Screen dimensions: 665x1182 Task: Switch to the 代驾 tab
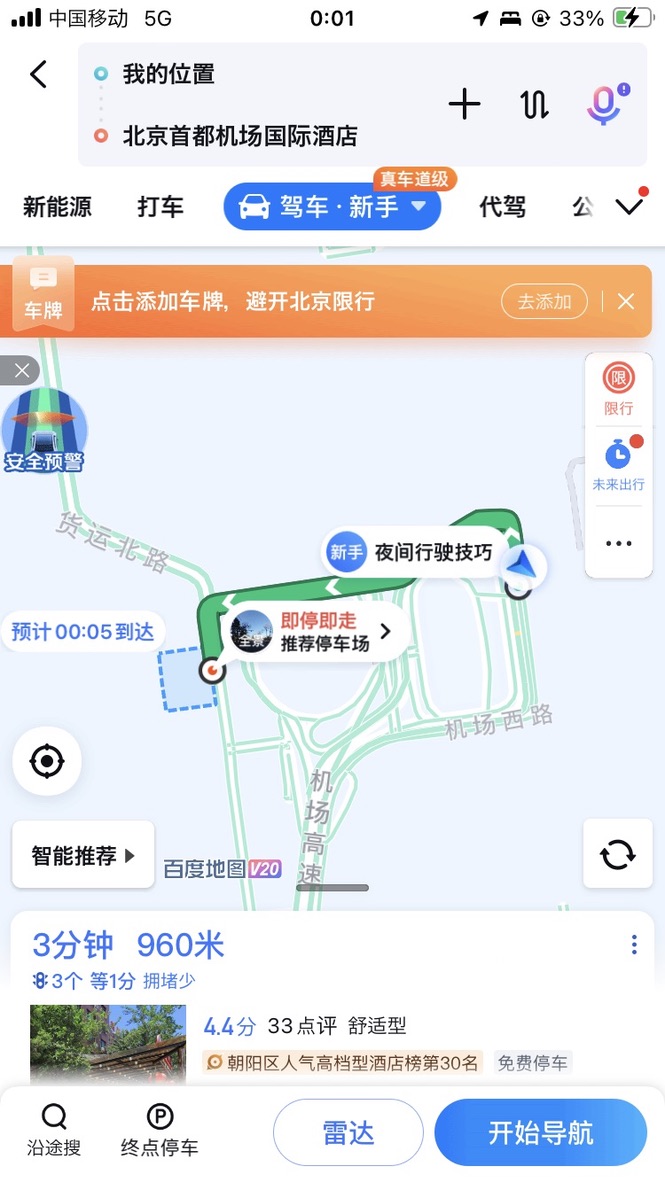tap(502, 207)
